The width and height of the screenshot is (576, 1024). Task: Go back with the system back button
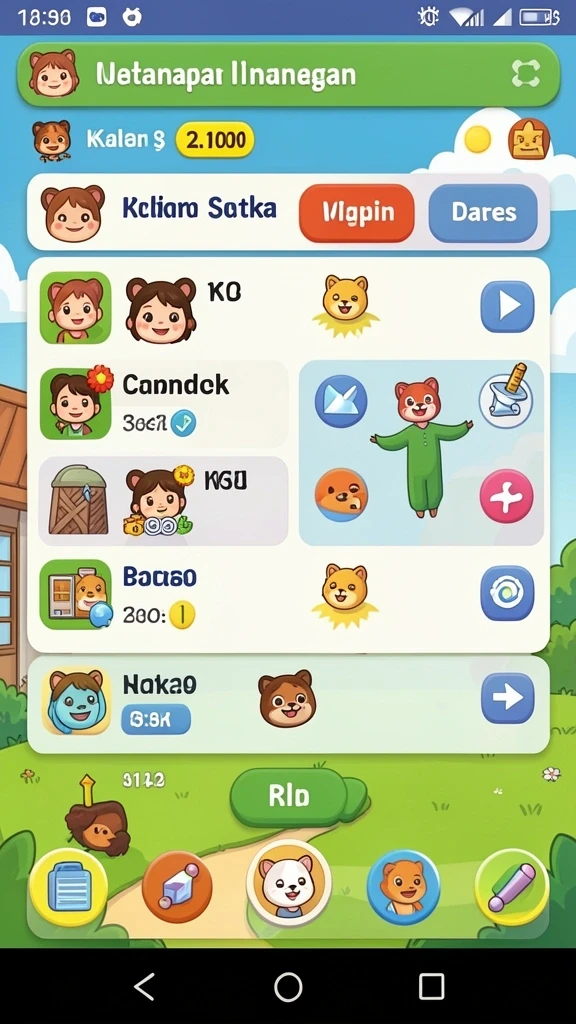coord(144,986)
